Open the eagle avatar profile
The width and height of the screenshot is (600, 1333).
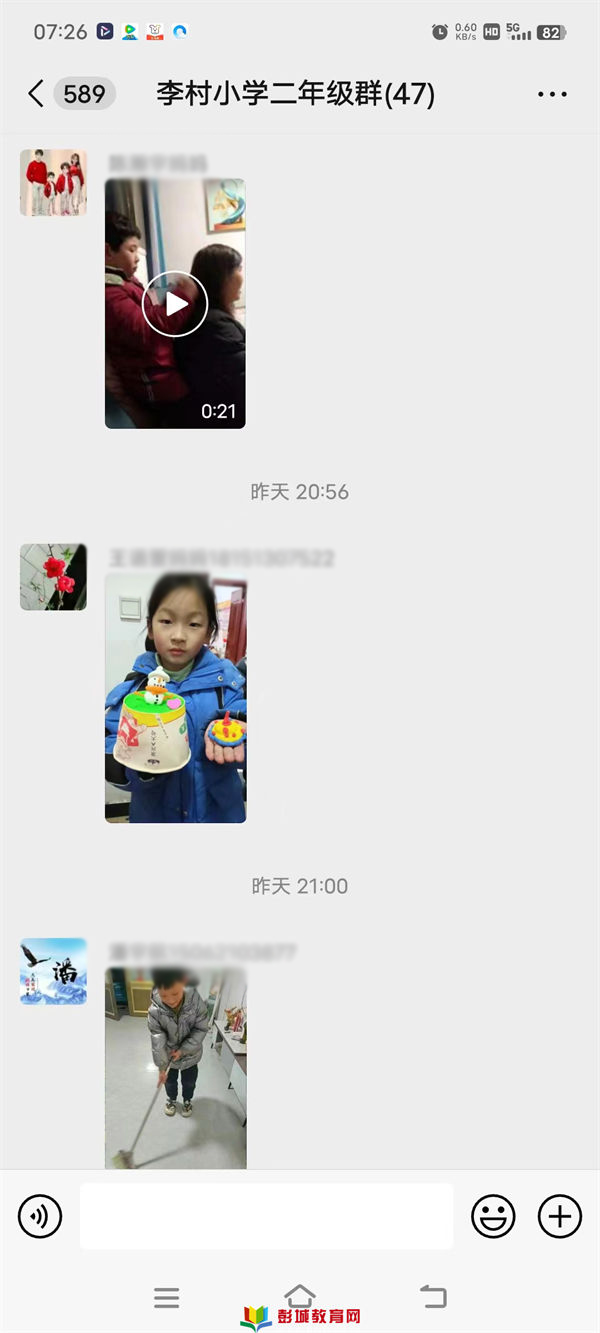[x=53, y=971]
